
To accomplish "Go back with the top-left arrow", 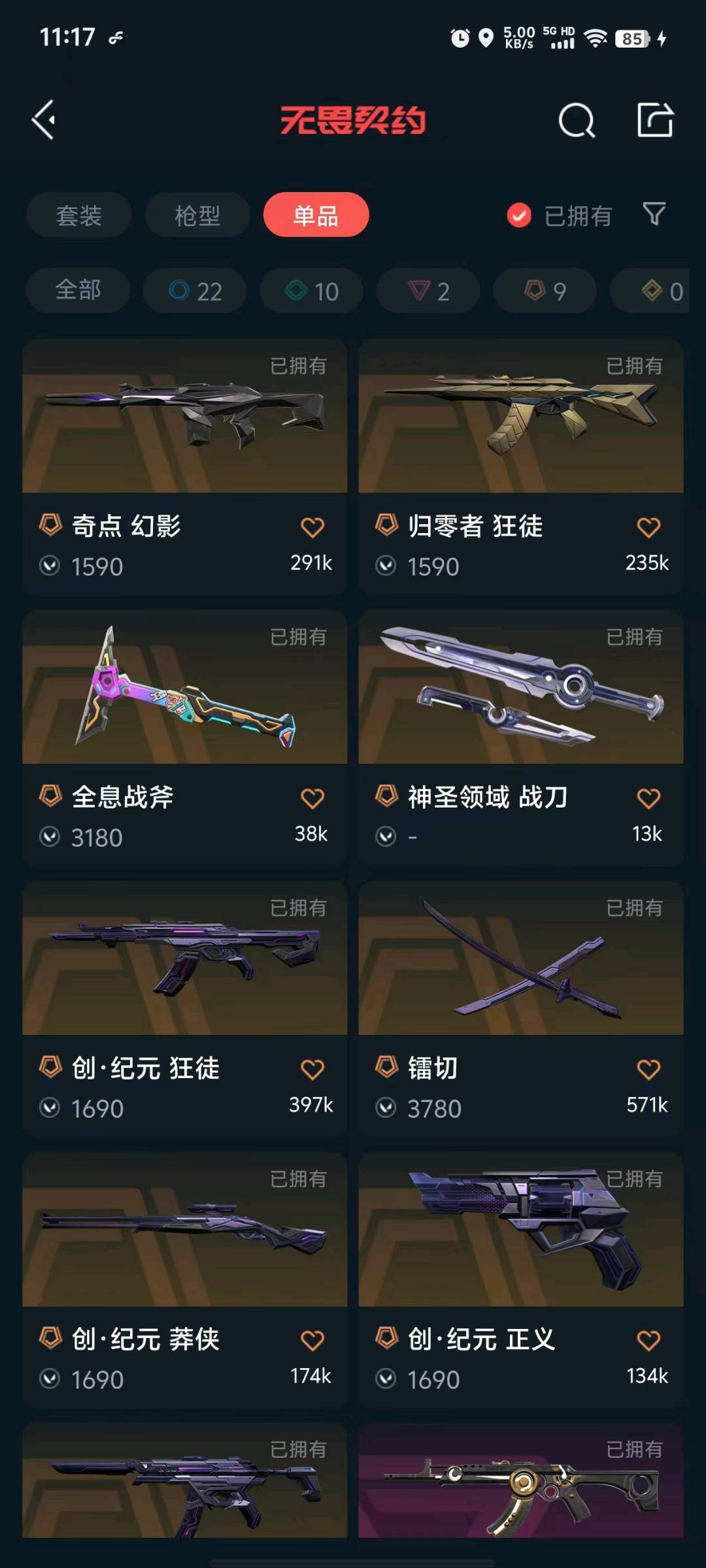I will click(x=44, y=120).
